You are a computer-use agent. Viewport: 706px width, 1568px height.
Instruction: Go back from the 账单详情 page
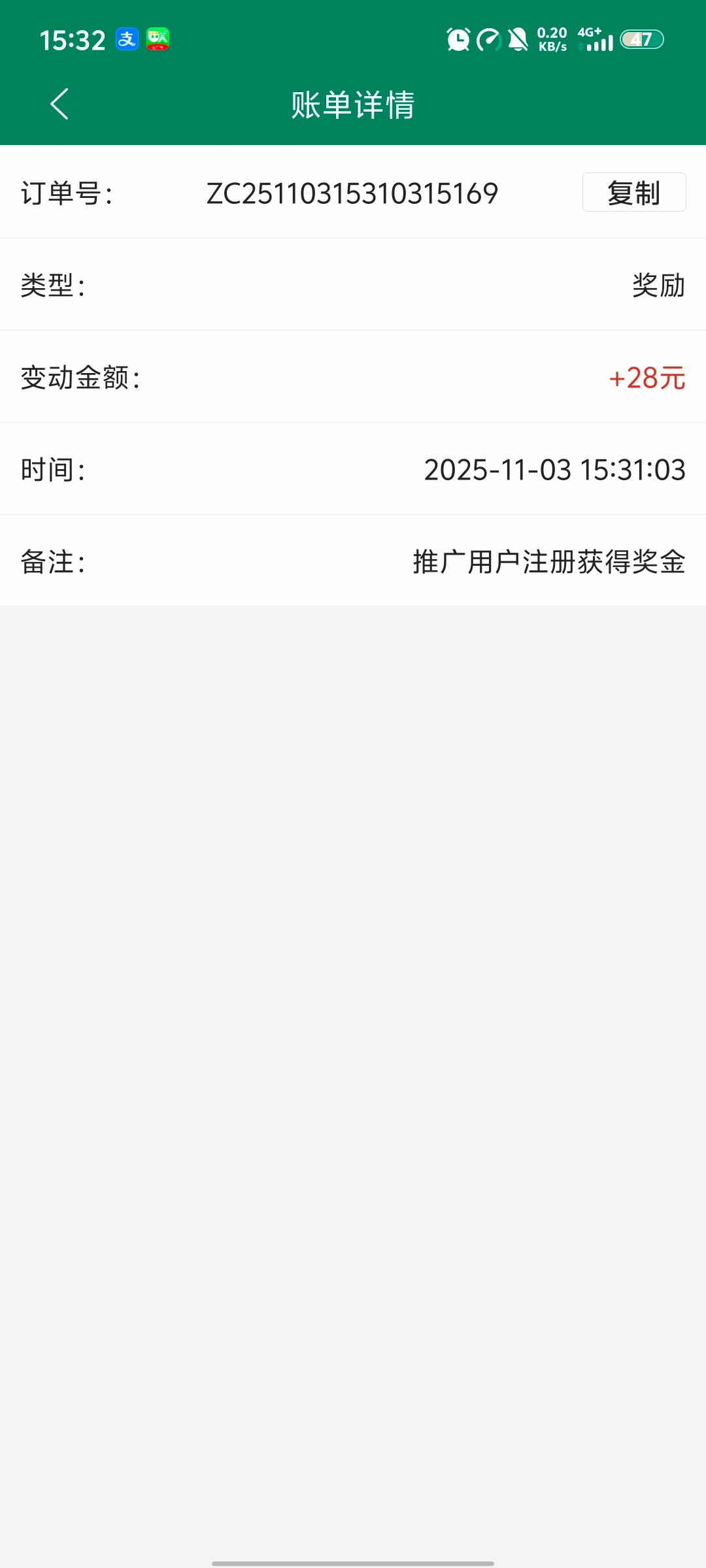click(59, 105)
